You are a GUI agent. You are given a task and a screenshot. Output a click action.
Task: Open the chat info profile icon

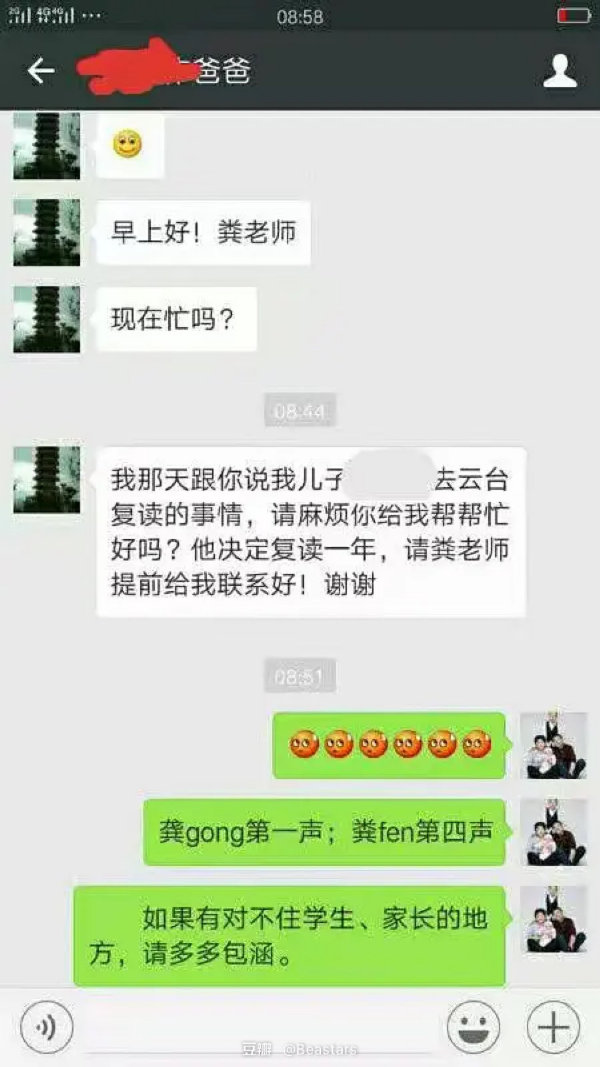click(x=560, y=71)
